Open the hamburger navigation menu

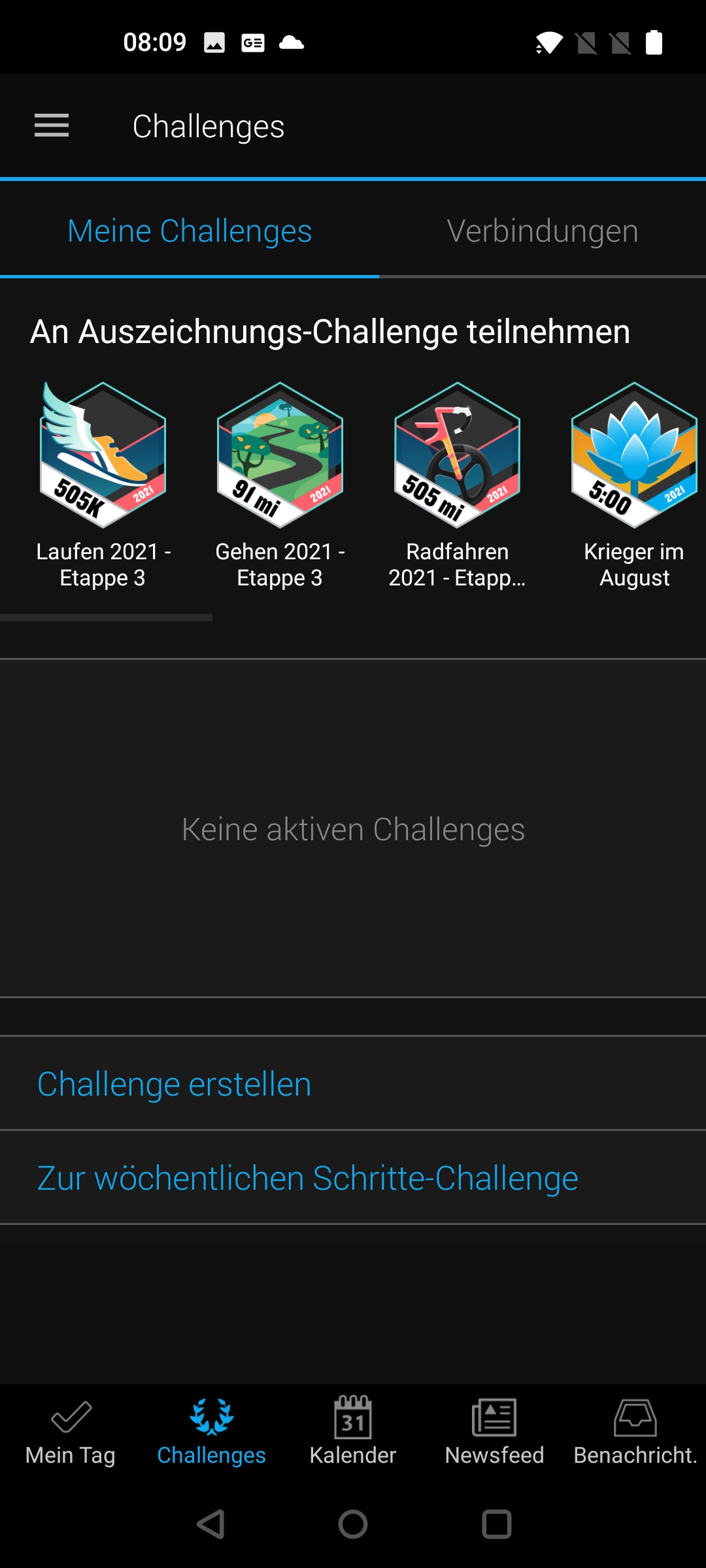coord(52,125)
